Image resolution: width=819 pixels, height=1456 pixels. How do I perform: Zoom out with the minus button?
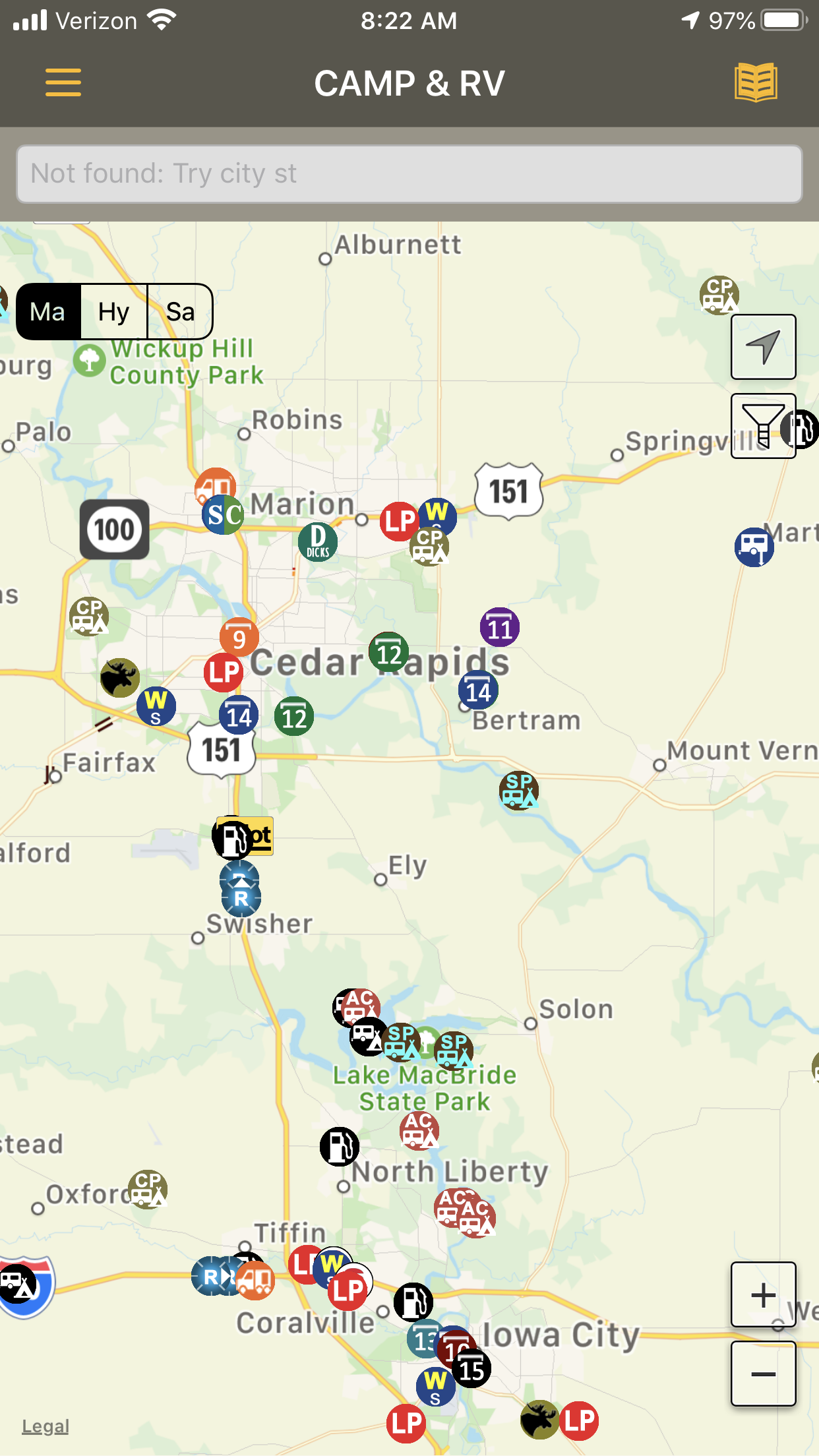coord(763,1374)
